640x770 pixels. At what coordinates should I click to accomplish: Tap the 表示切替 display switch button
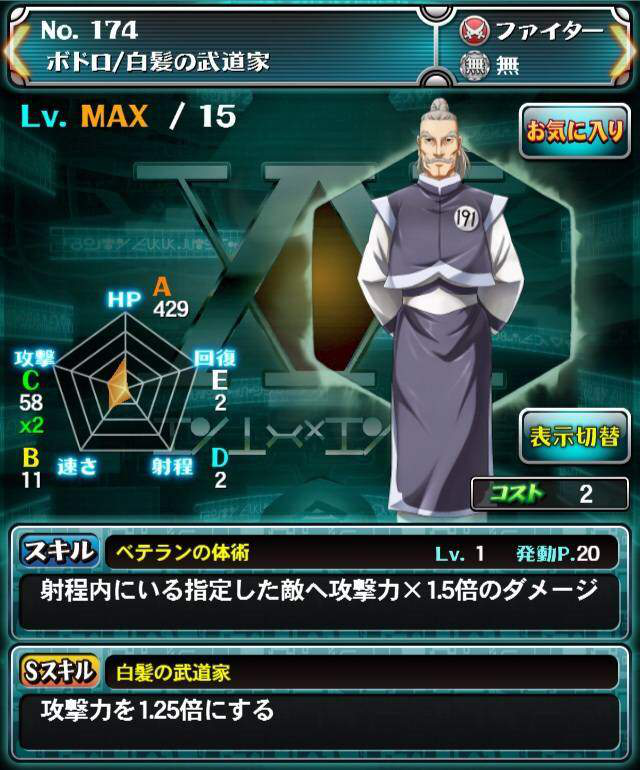click(573, 438)
